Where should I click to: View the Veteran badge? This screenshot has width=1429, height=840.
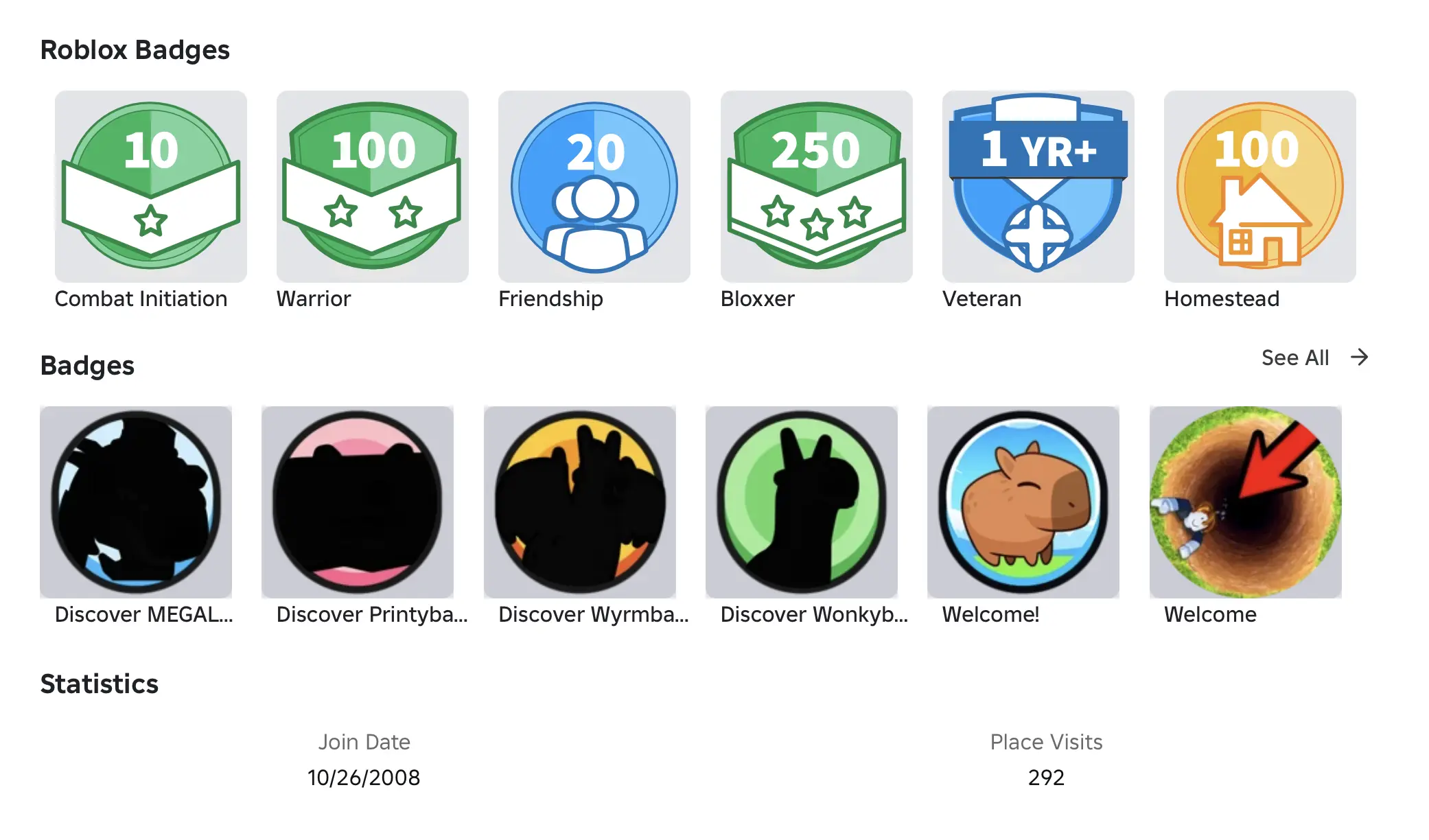(x=1038, y=186)
